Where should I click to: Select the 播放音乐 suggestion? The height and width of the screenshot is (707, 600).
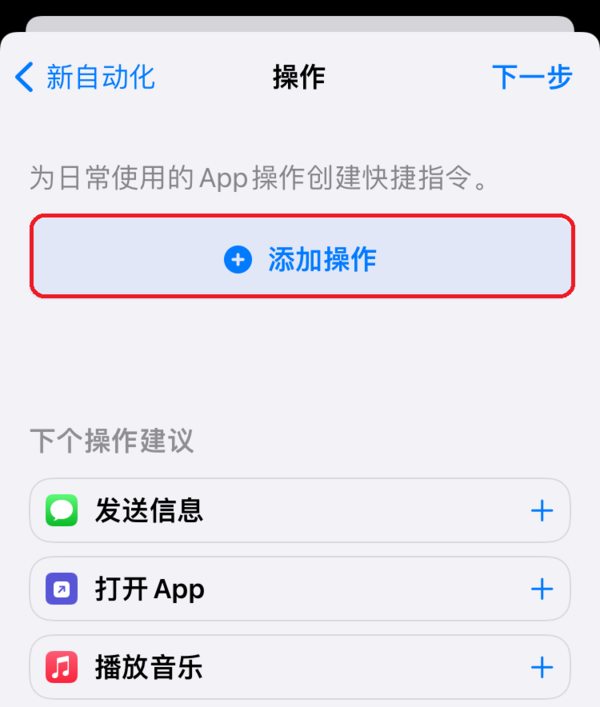click(x=150, y=667)
